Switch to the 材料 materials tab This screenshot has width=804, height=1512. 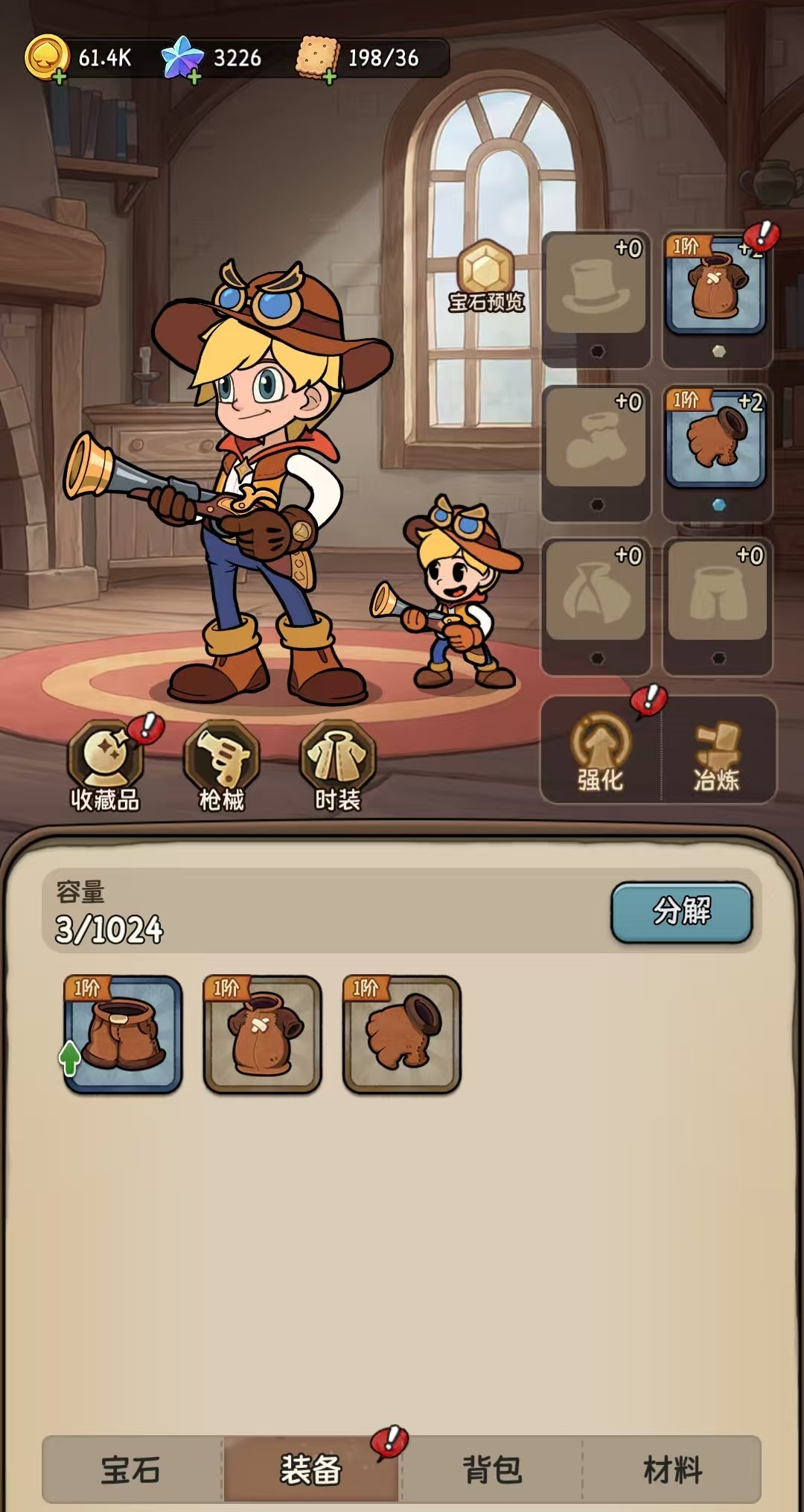[x=672, y=1470]
